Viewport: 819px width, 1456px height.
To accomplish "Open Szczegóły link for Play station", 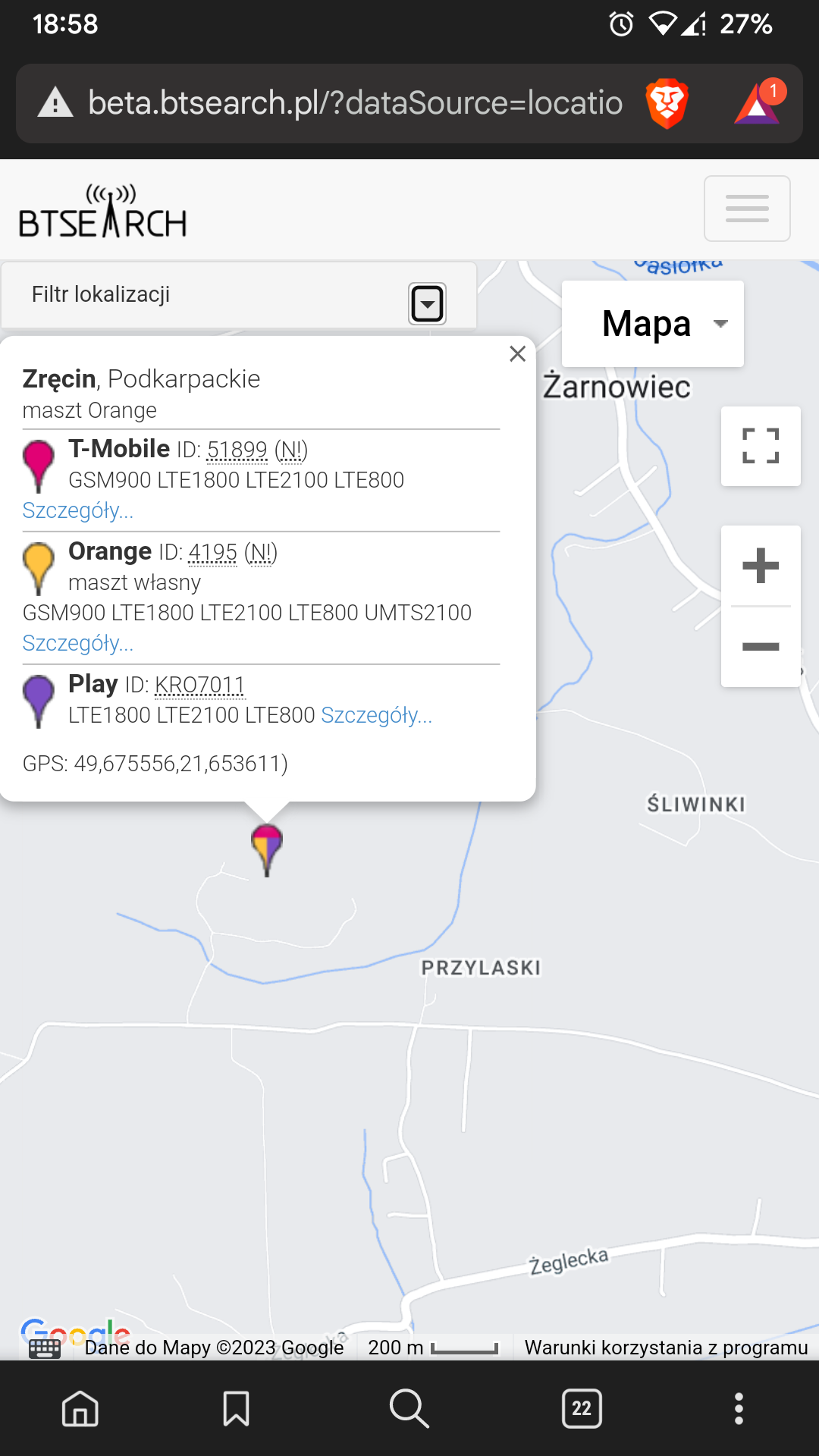I will 377,715.
